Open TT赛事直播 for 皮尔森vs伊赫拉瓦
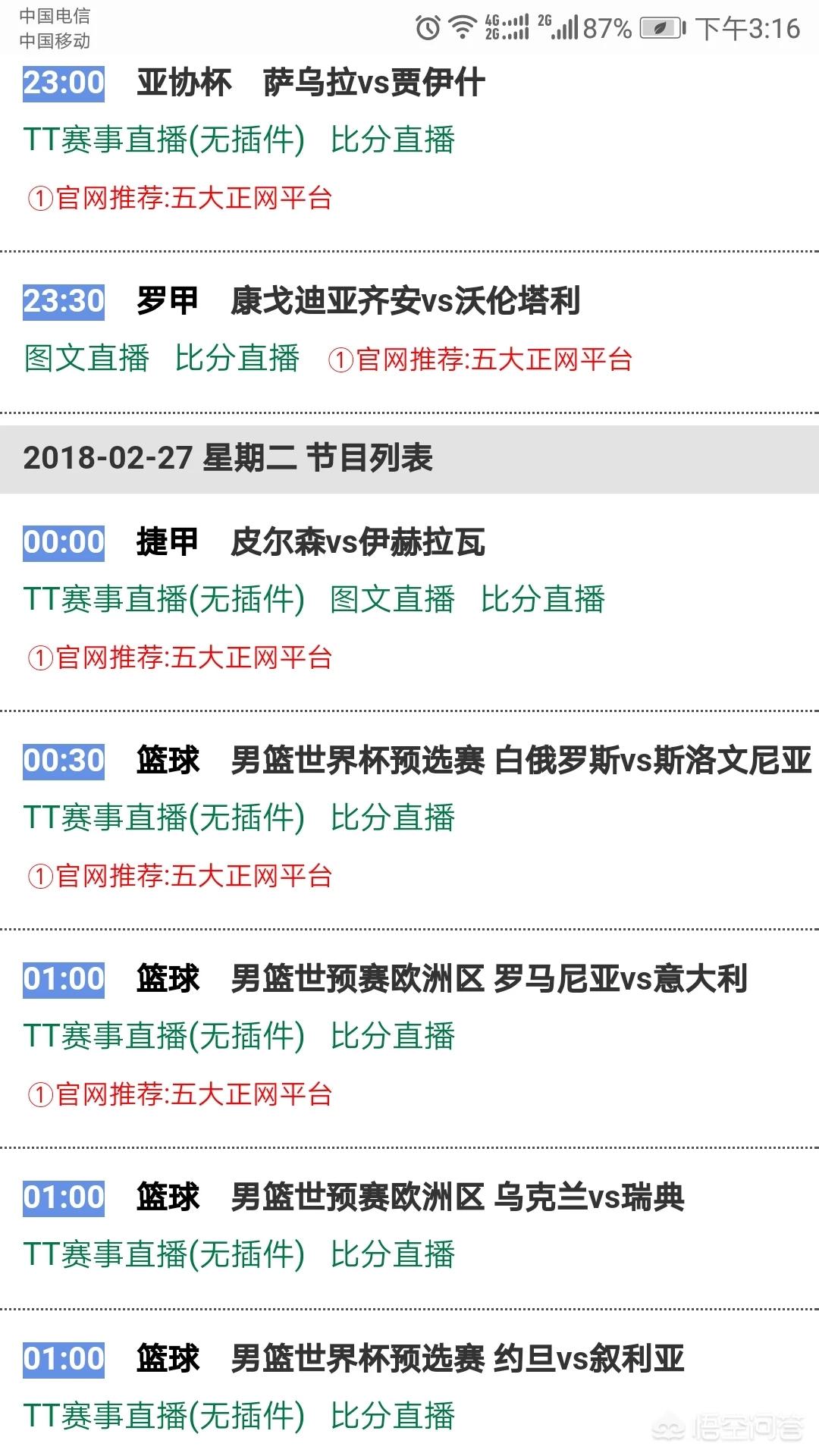 (x=164, y=599)
